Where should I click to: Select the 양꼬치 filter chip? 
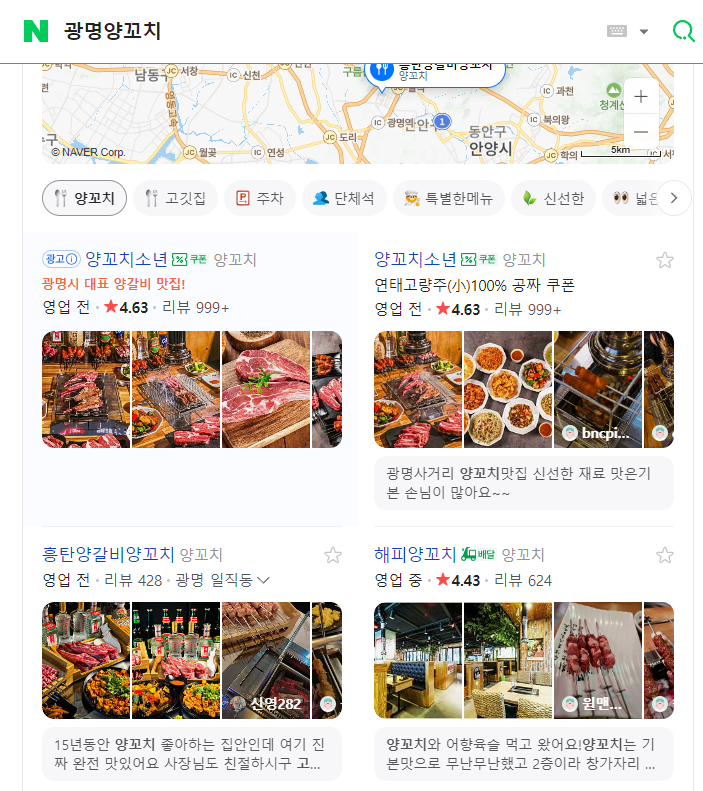click(84, 198)
